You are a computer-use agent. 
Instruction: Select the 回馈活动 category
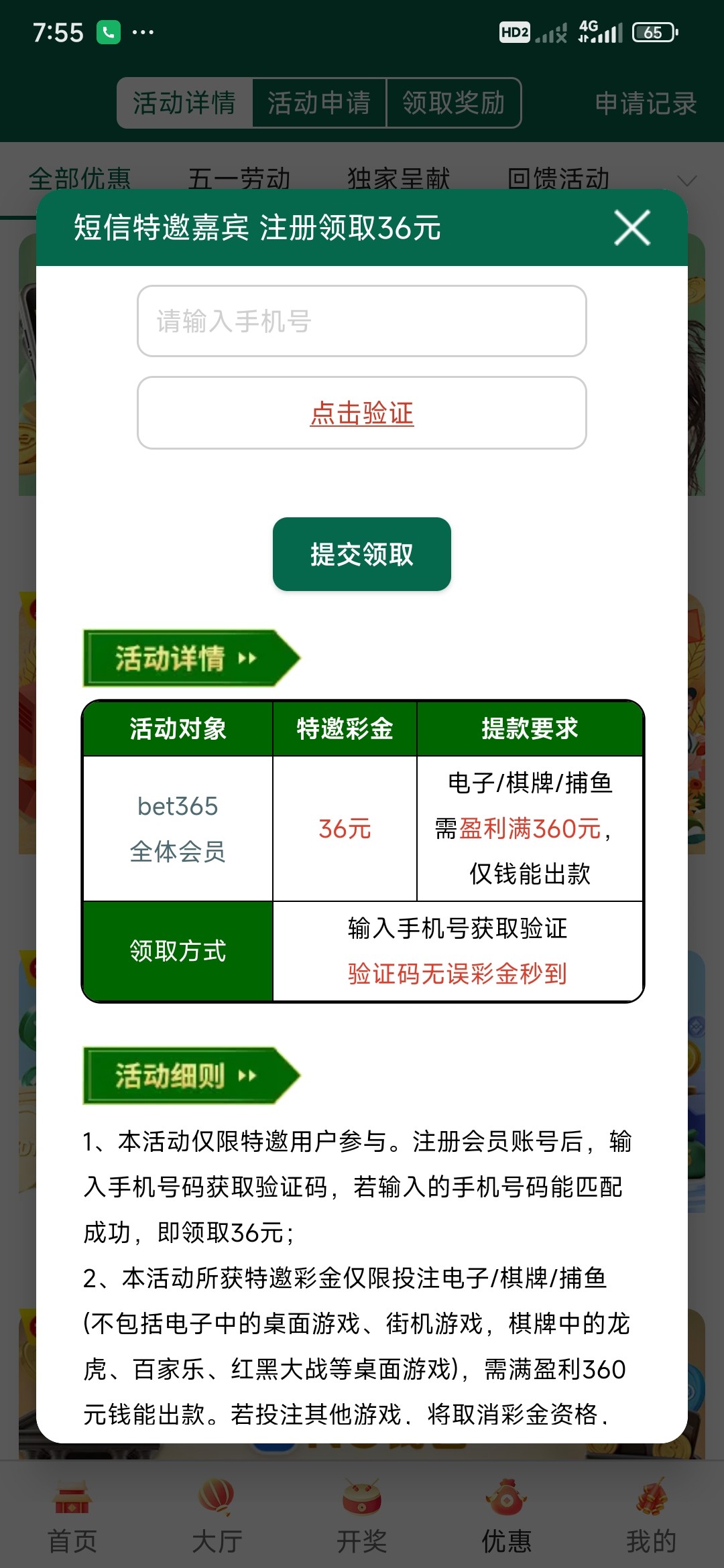tap(558, 178)
